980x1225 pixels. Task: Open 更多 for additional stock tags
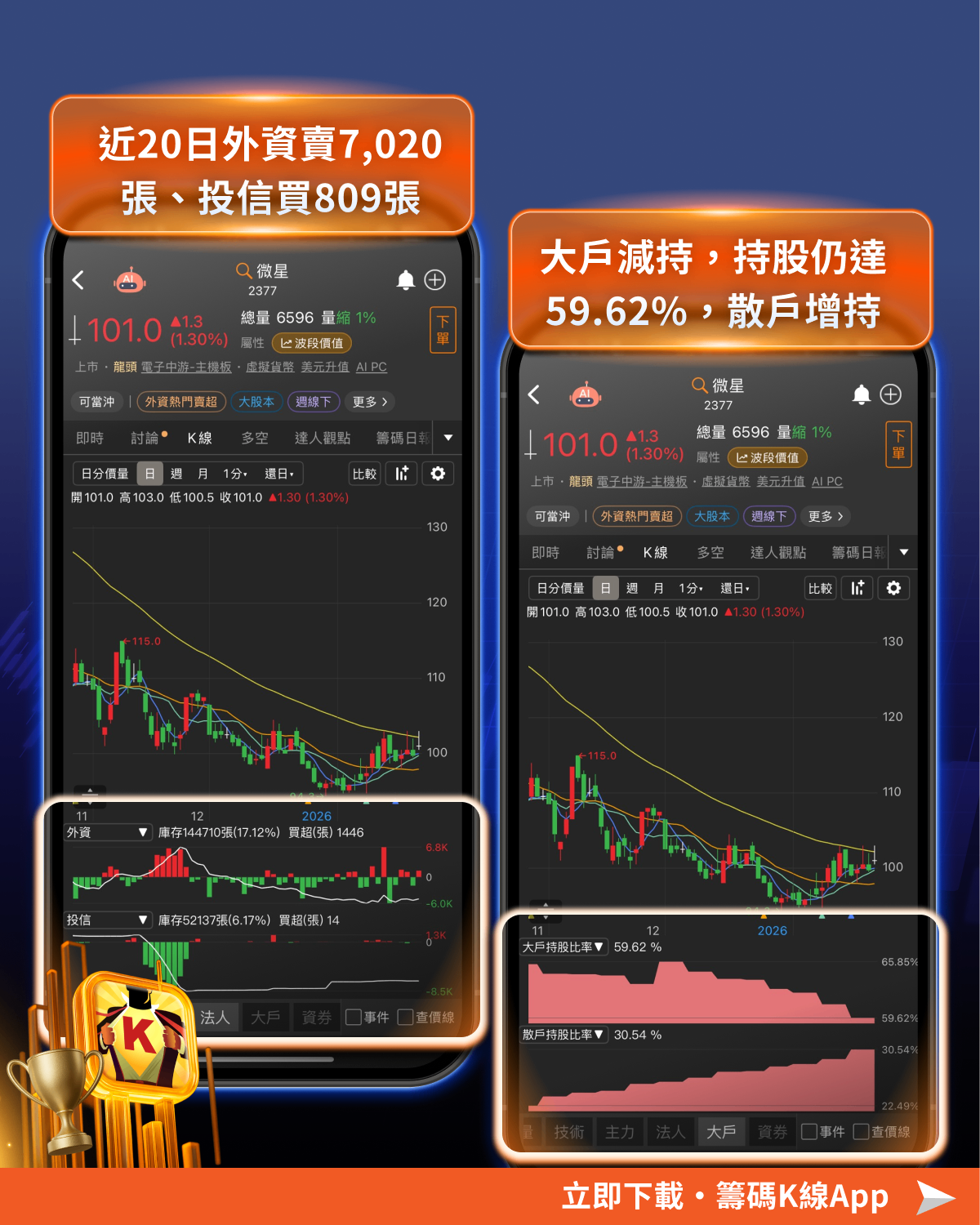(369, 402)
